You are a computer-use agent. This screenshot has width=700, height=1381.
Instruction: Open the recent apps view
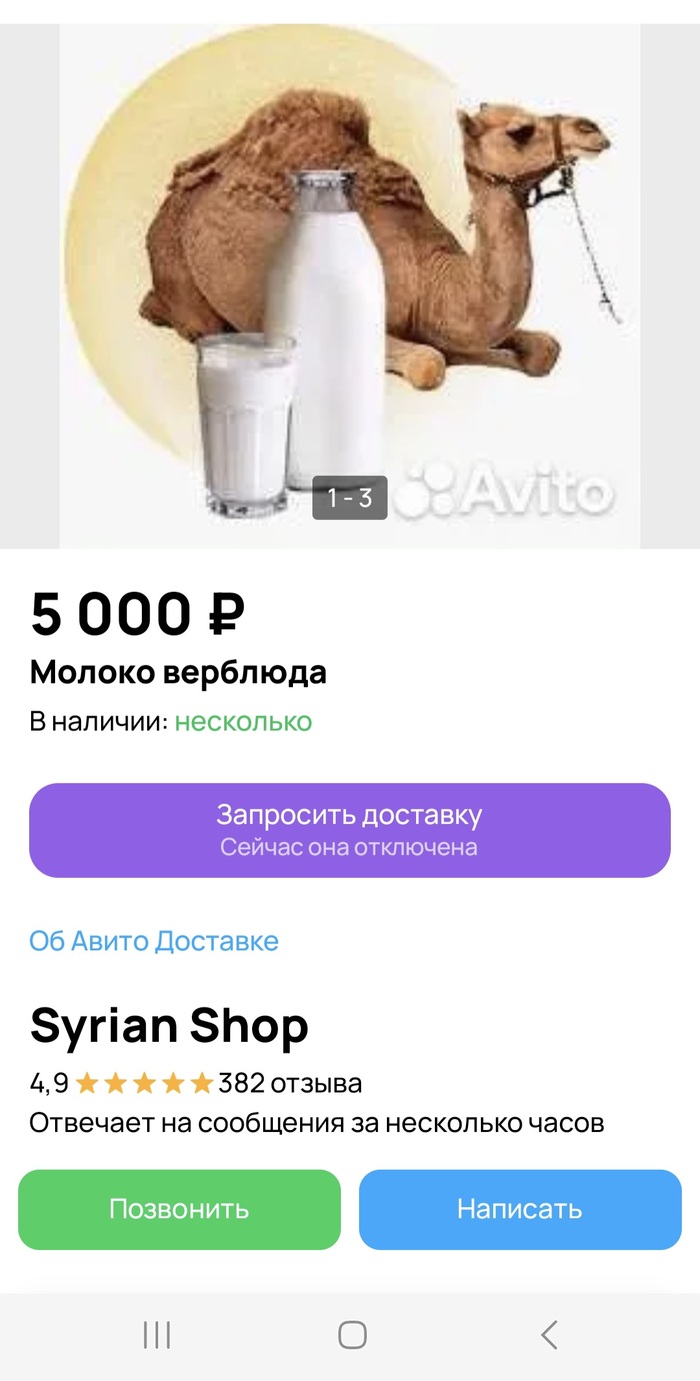point(157,1334)
